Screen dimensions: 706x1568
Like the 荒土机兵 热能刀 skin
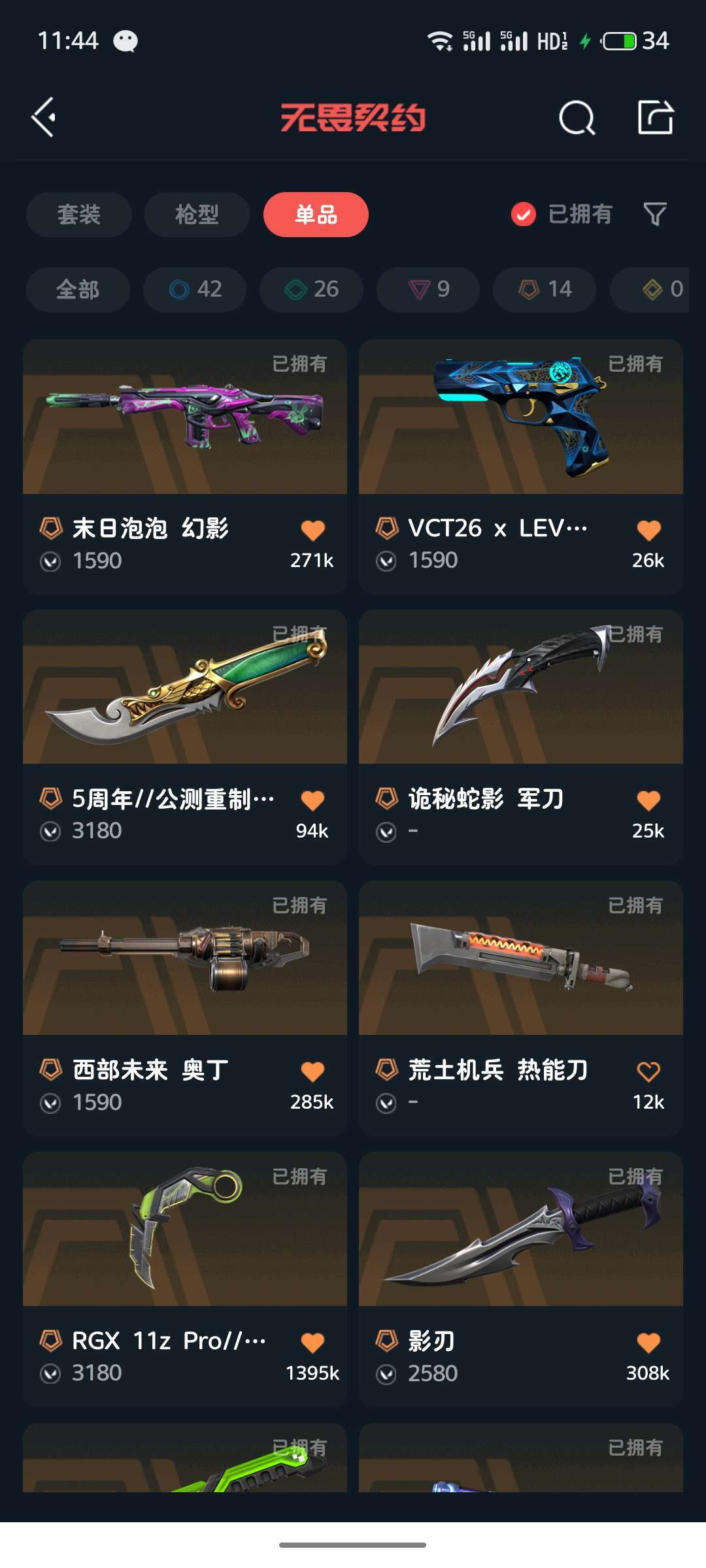[648, 1071]
